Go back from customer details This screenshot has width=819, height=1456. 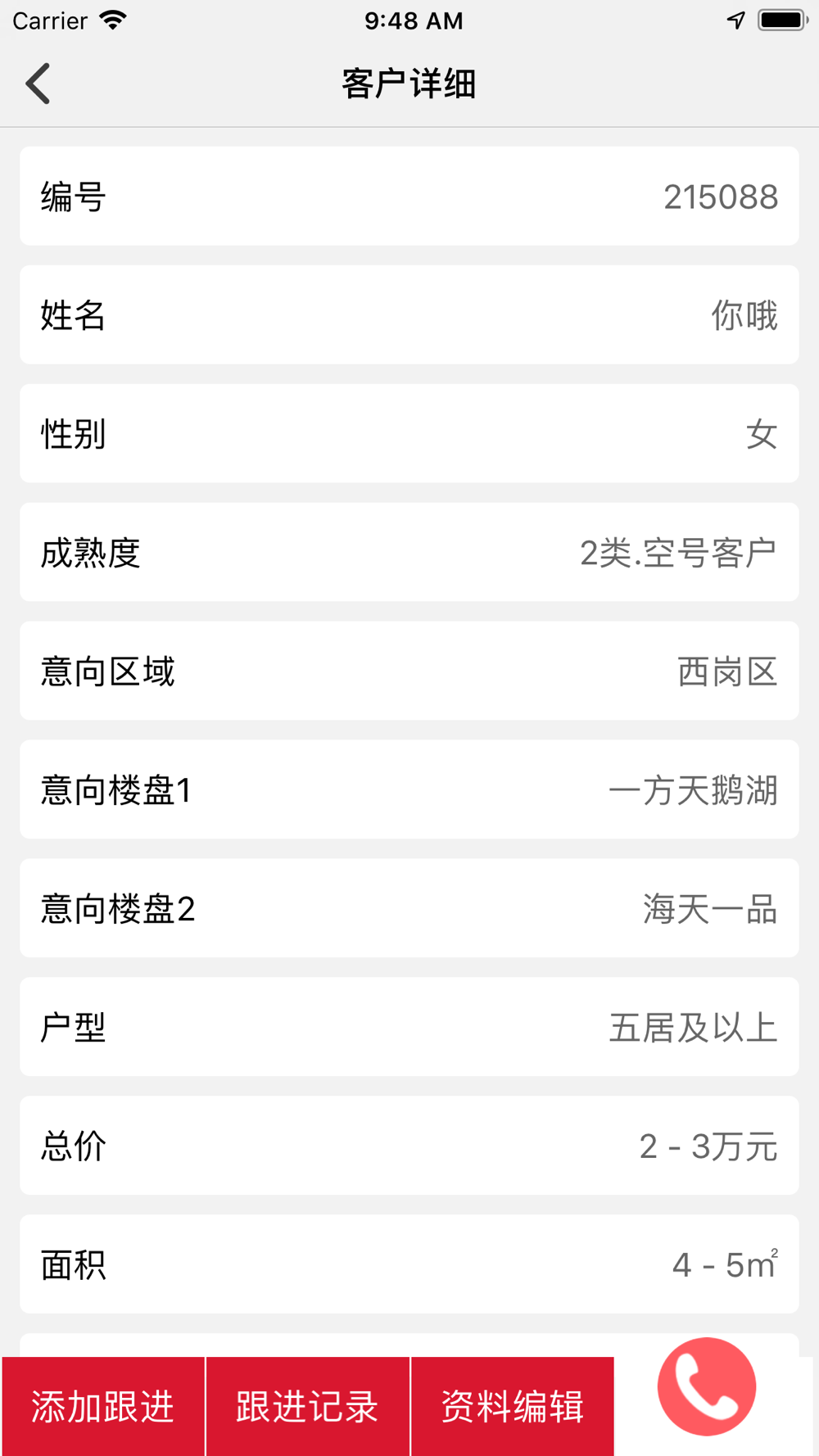coord(38,84)
